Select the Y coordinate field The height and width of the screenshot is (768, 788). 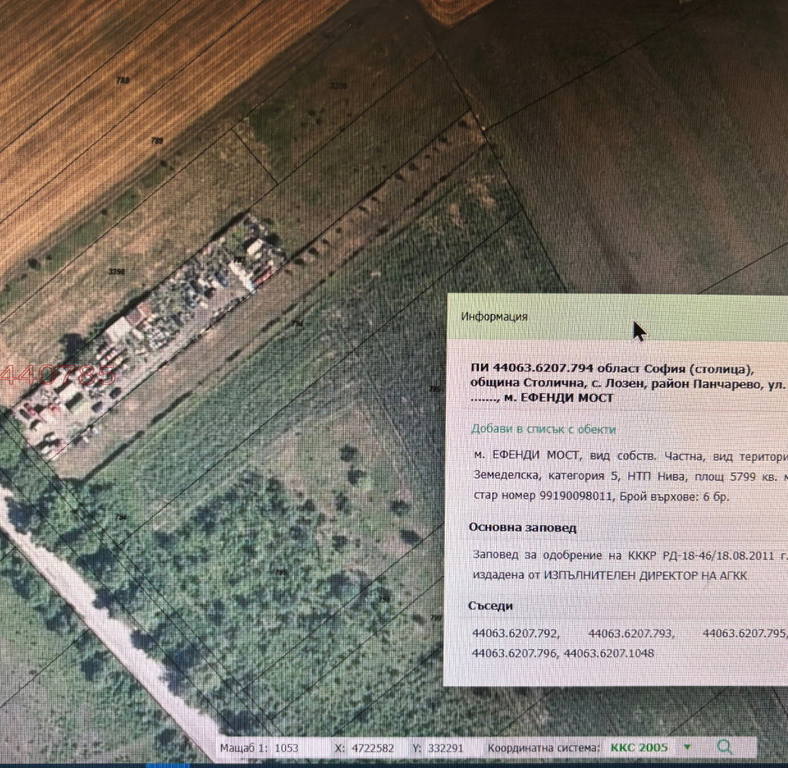(446, 748)
